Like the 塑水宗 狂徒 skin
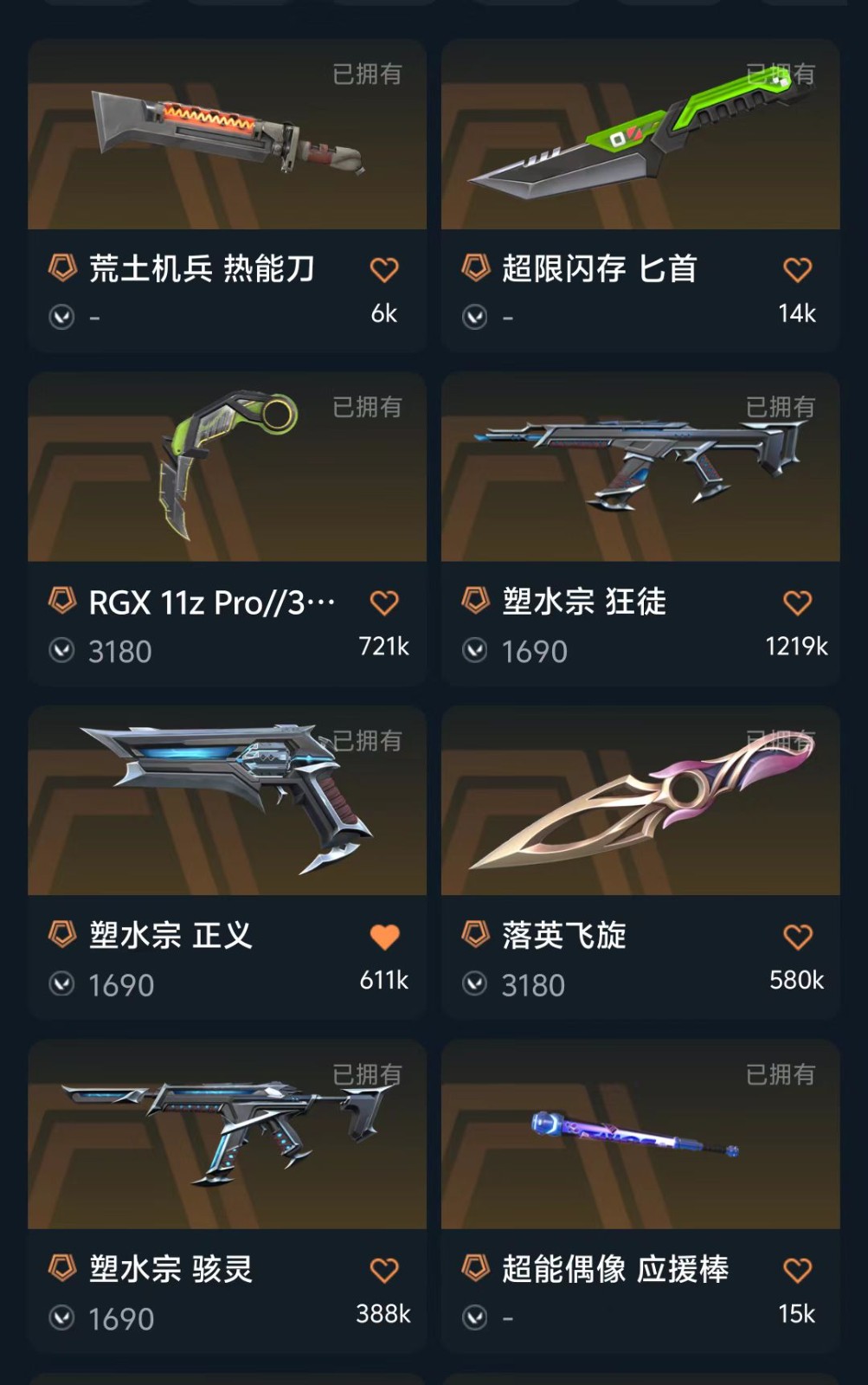This screenshot has width=868, height=1385. (x=797, y=603)
